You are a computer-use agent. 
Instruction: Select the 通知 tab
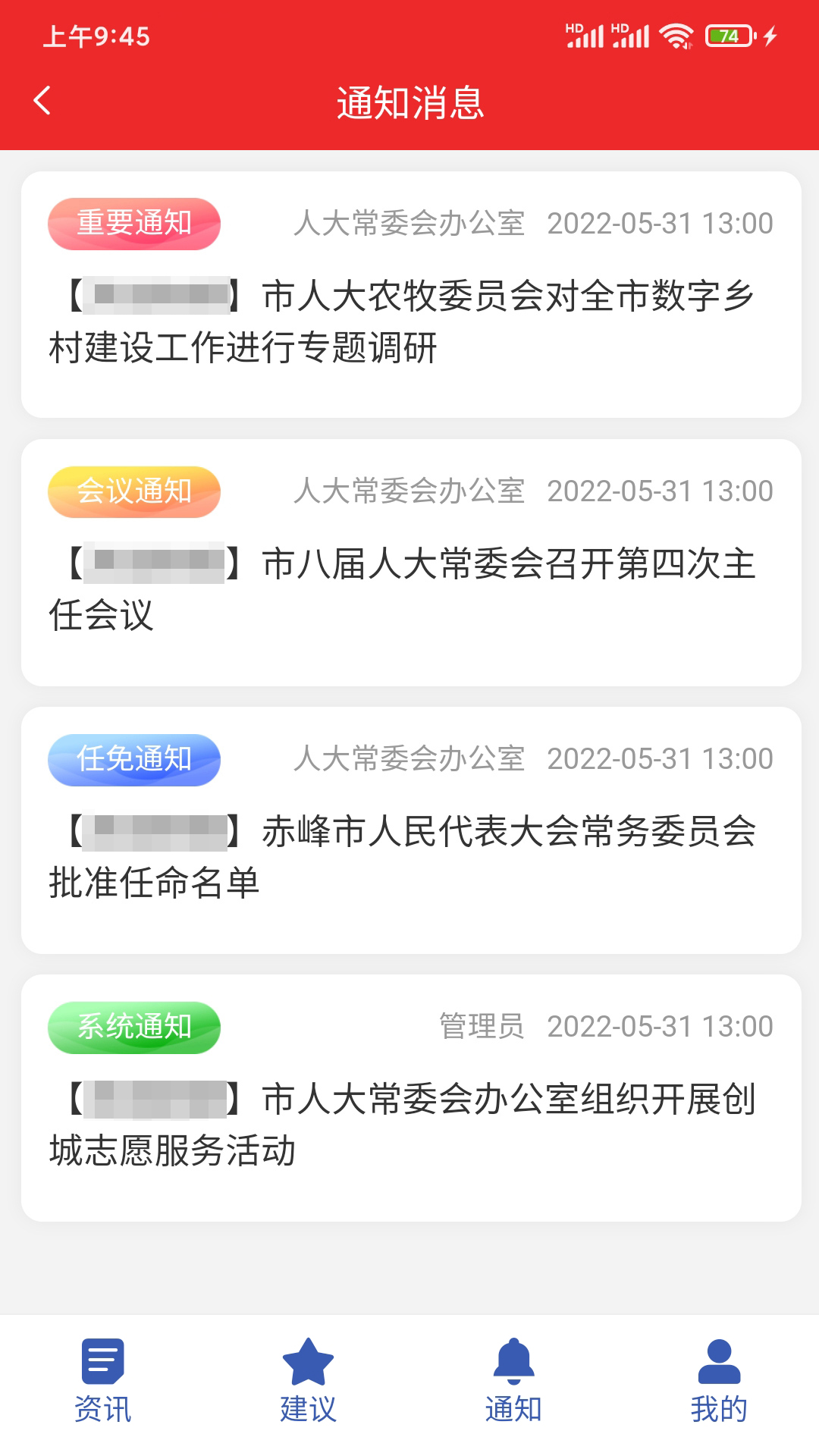[x=513, y=1382]
